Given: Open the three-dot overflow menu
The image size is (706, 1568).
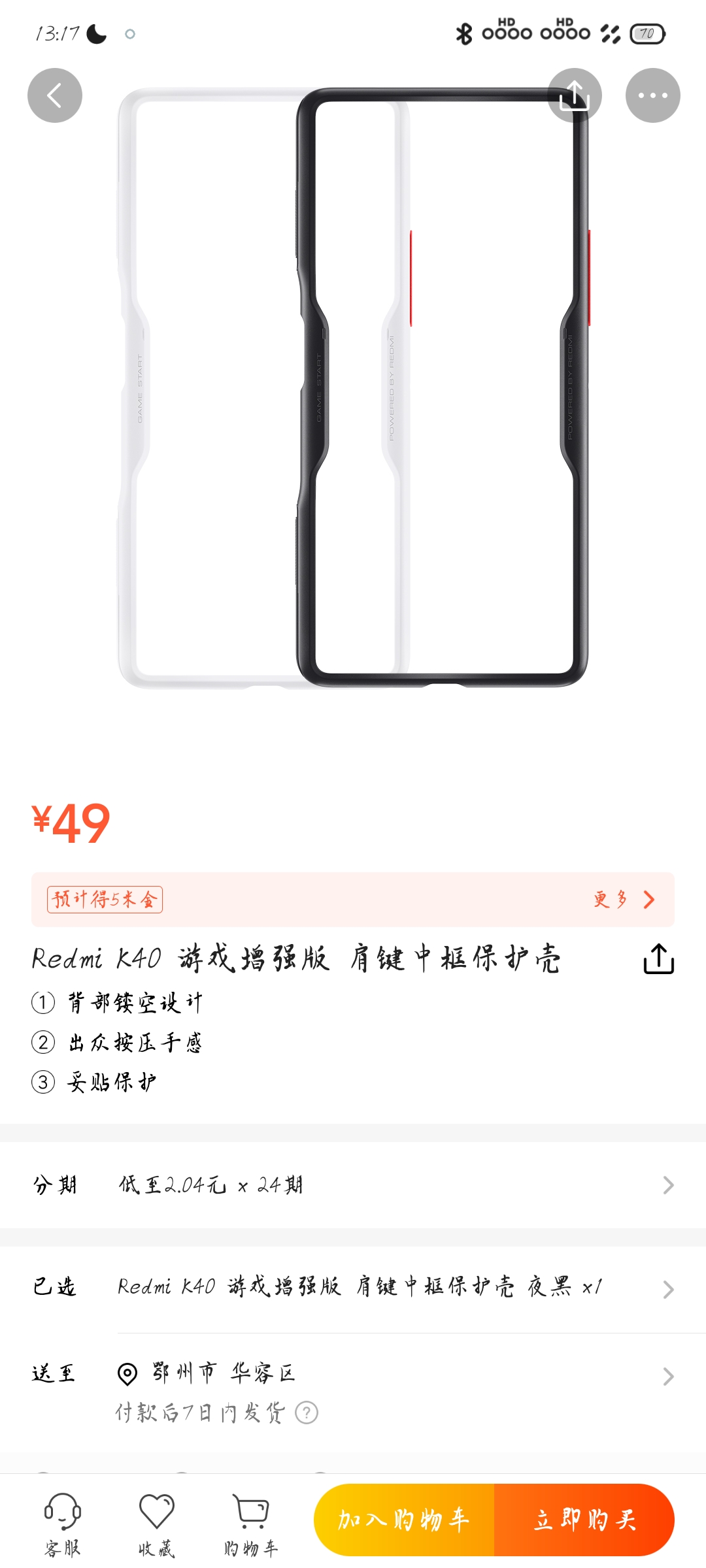Looking at the screenshot, I should click(653, 95).
